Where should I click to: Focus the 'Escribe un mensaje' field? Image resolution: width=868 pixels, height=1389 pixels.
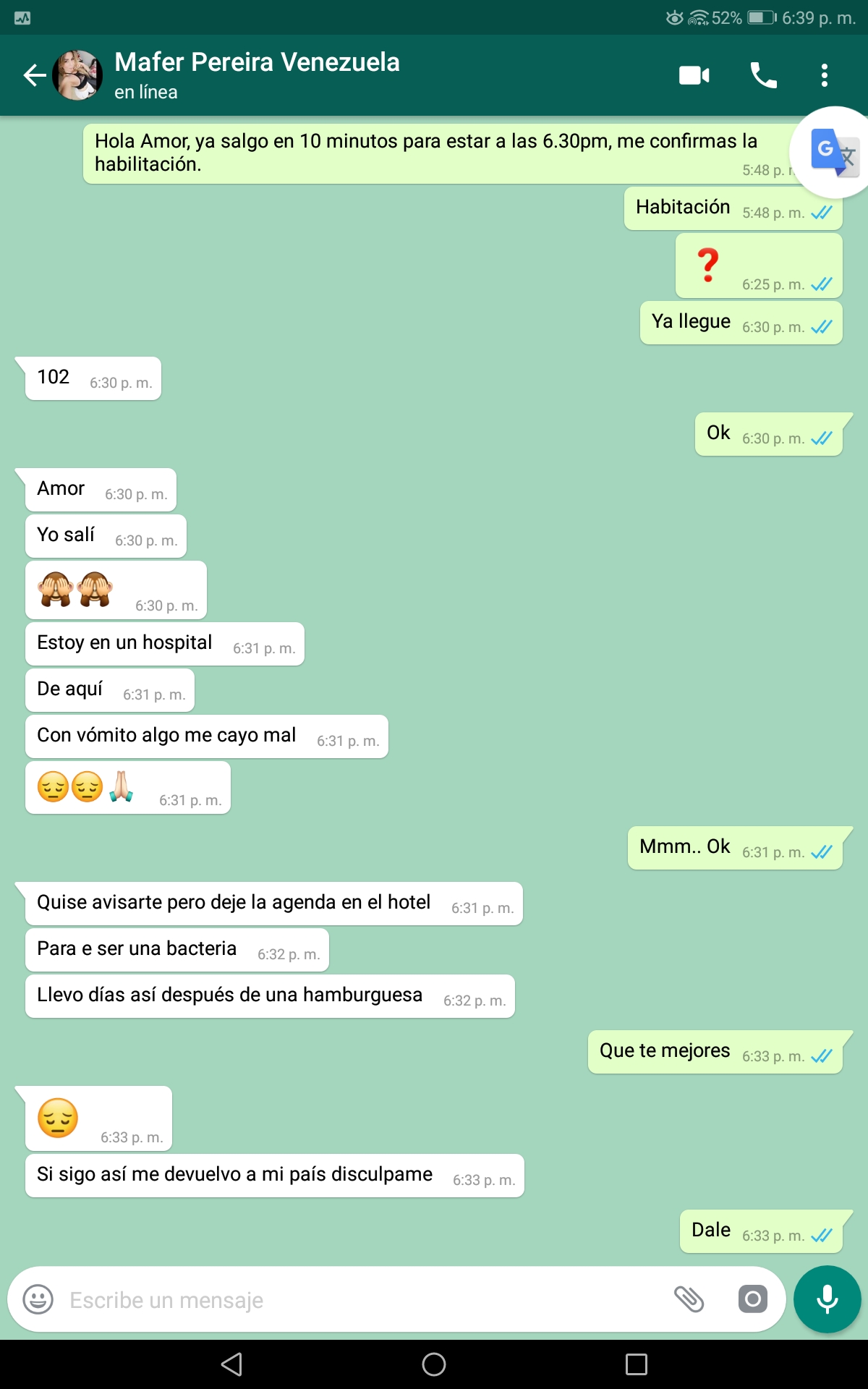tap(354, 1299)
